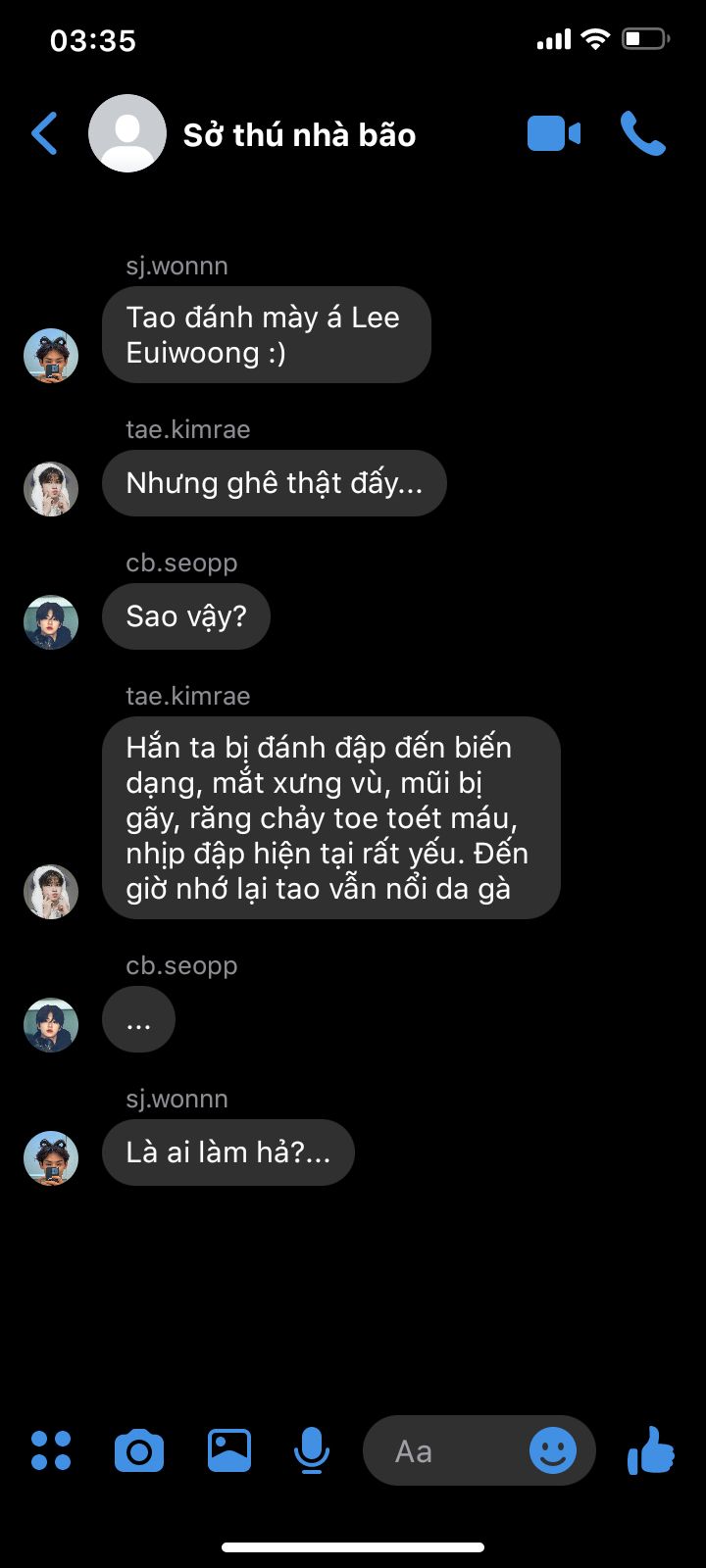Open sj.wonnn's avatar beside "Là ai làm hả?..."

pos(51,1157)
